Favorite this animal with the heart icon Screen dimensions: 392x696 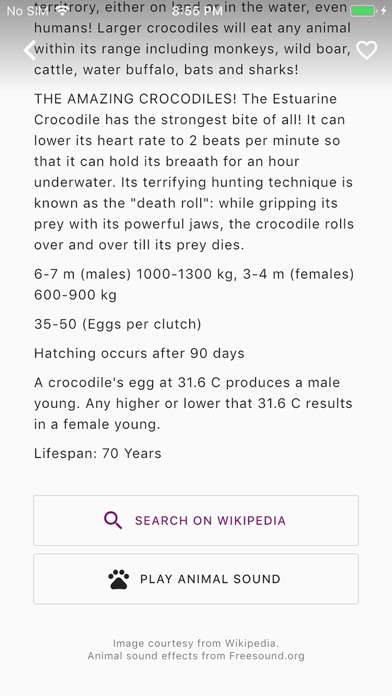click(367, 50)
